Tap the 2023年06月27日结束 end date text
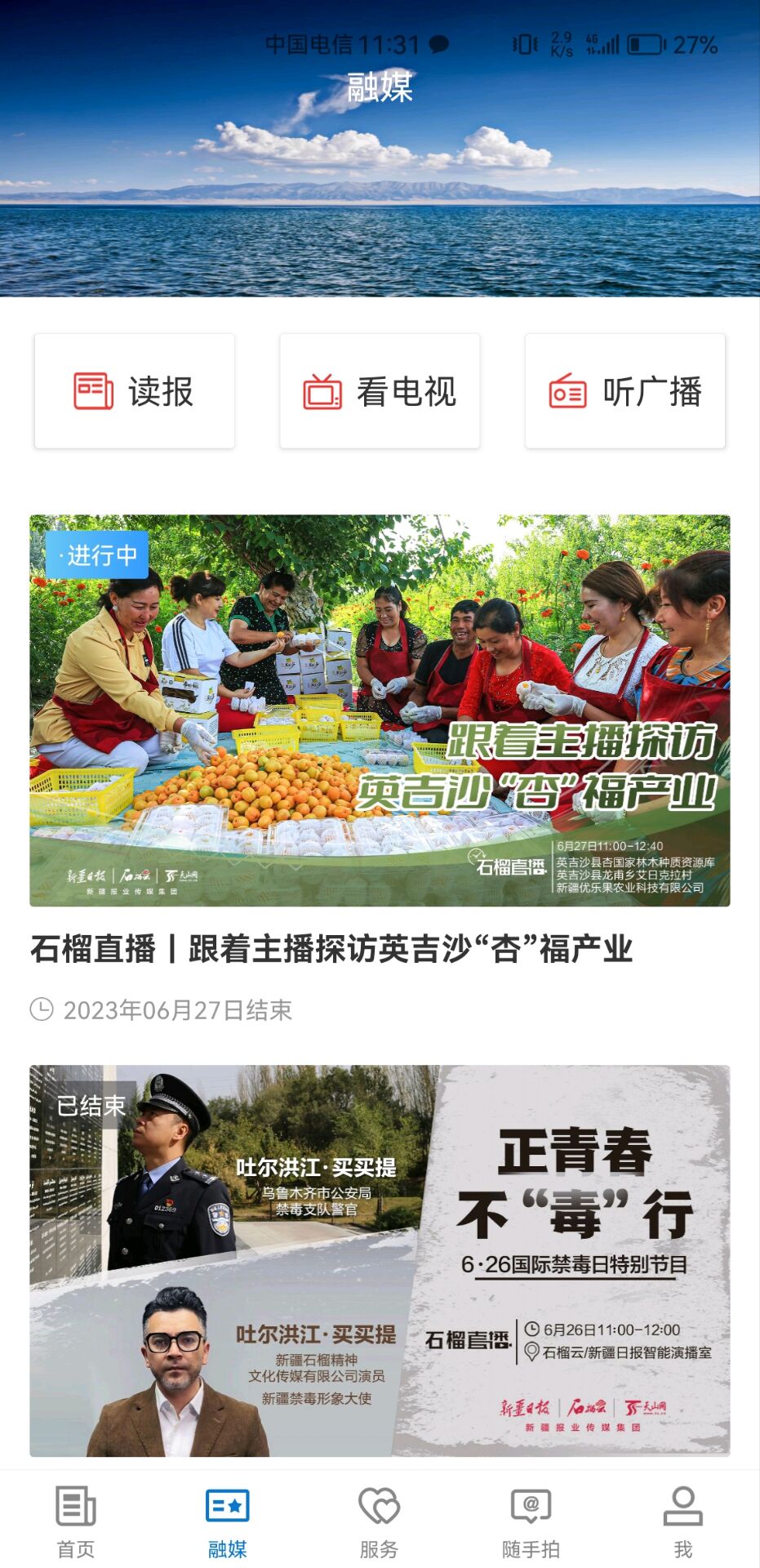The width and height of the screenshot is (760, 1568). coord(180,1010)
